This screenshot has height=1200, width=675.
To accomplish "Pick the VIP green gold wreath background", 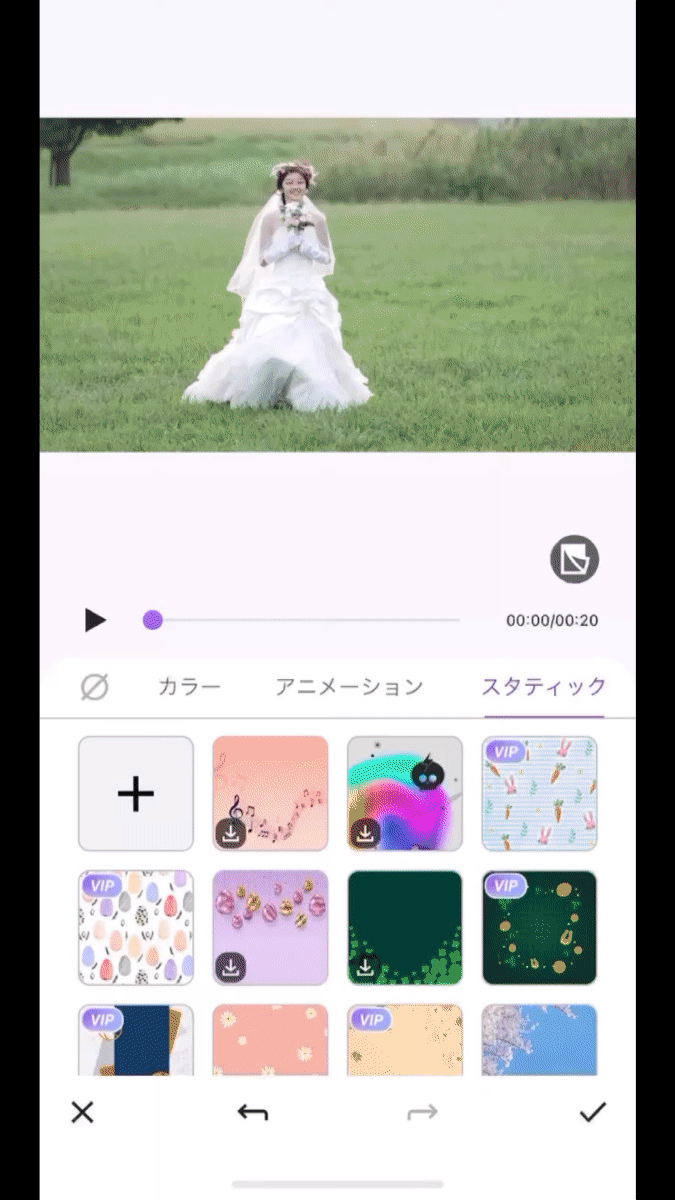I will (539, 928).
